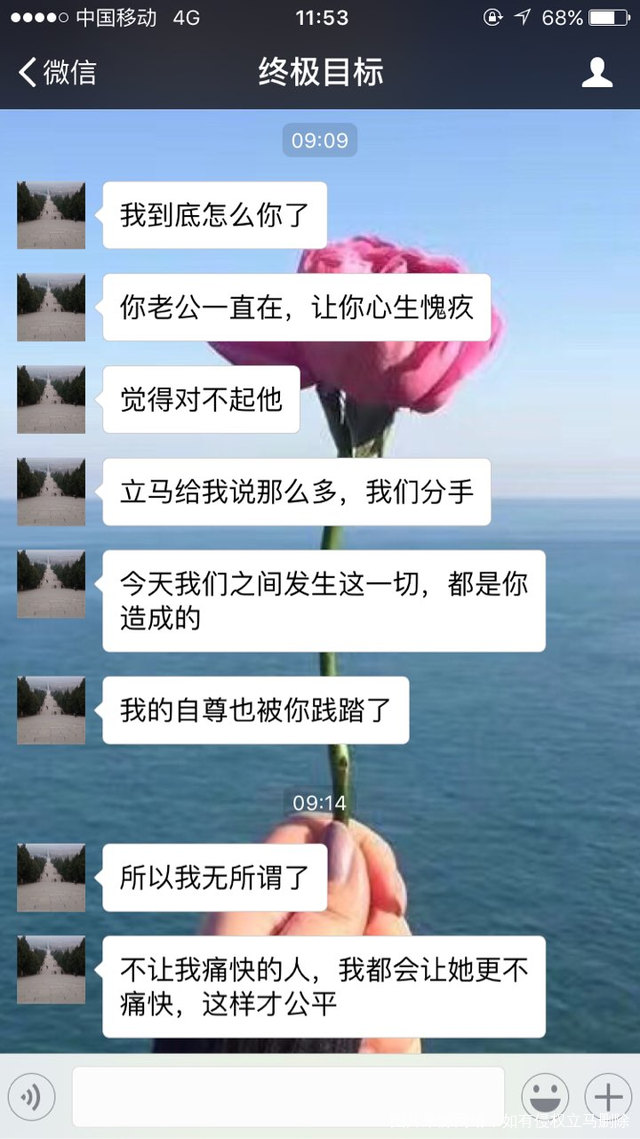Screen dimensions: 640x1139
Task: Open the emoji sticker panel
Action: [x=545, y=1097]
